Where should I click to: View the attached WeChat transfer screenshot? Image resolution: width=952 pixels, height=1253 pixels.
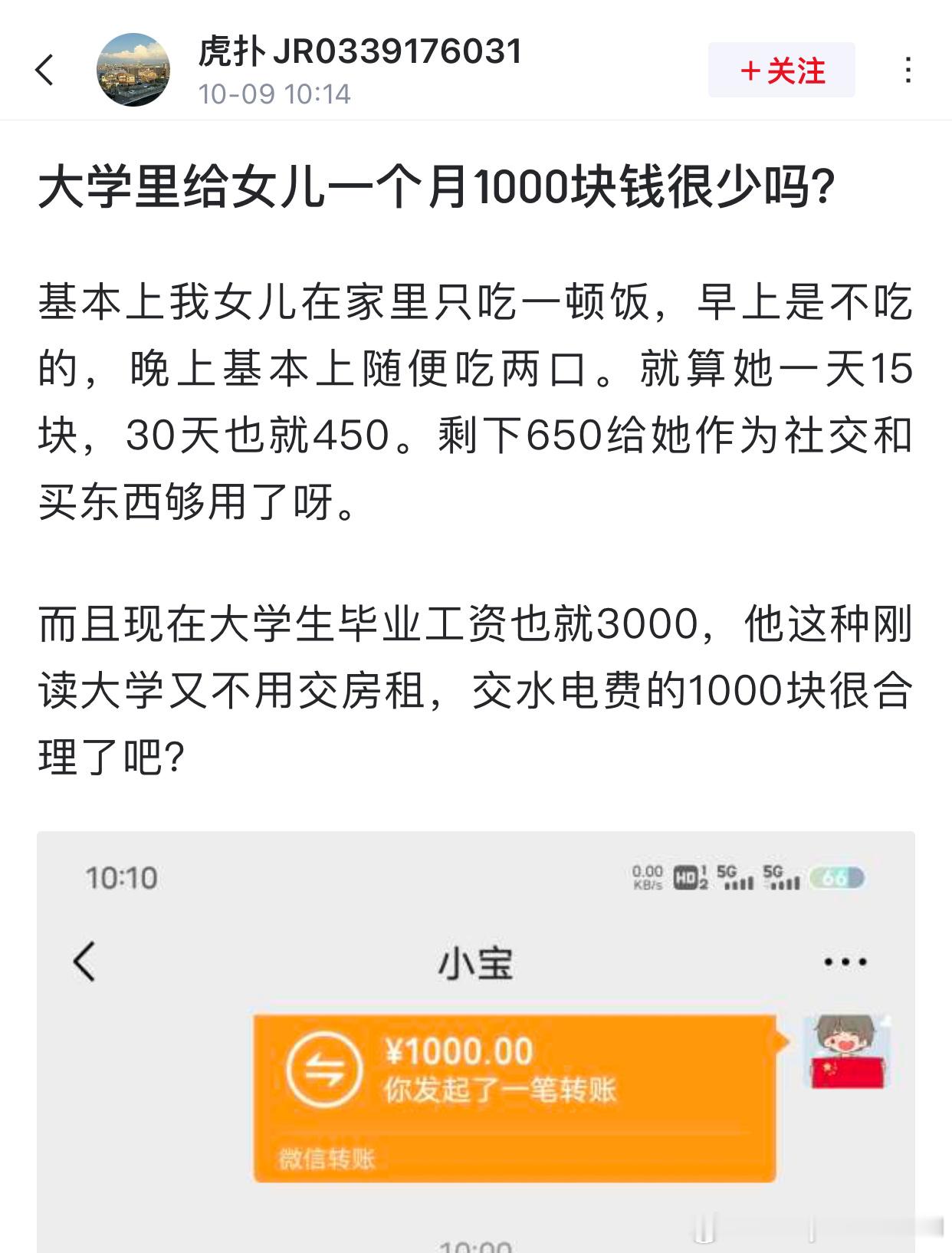point(475,1043)
